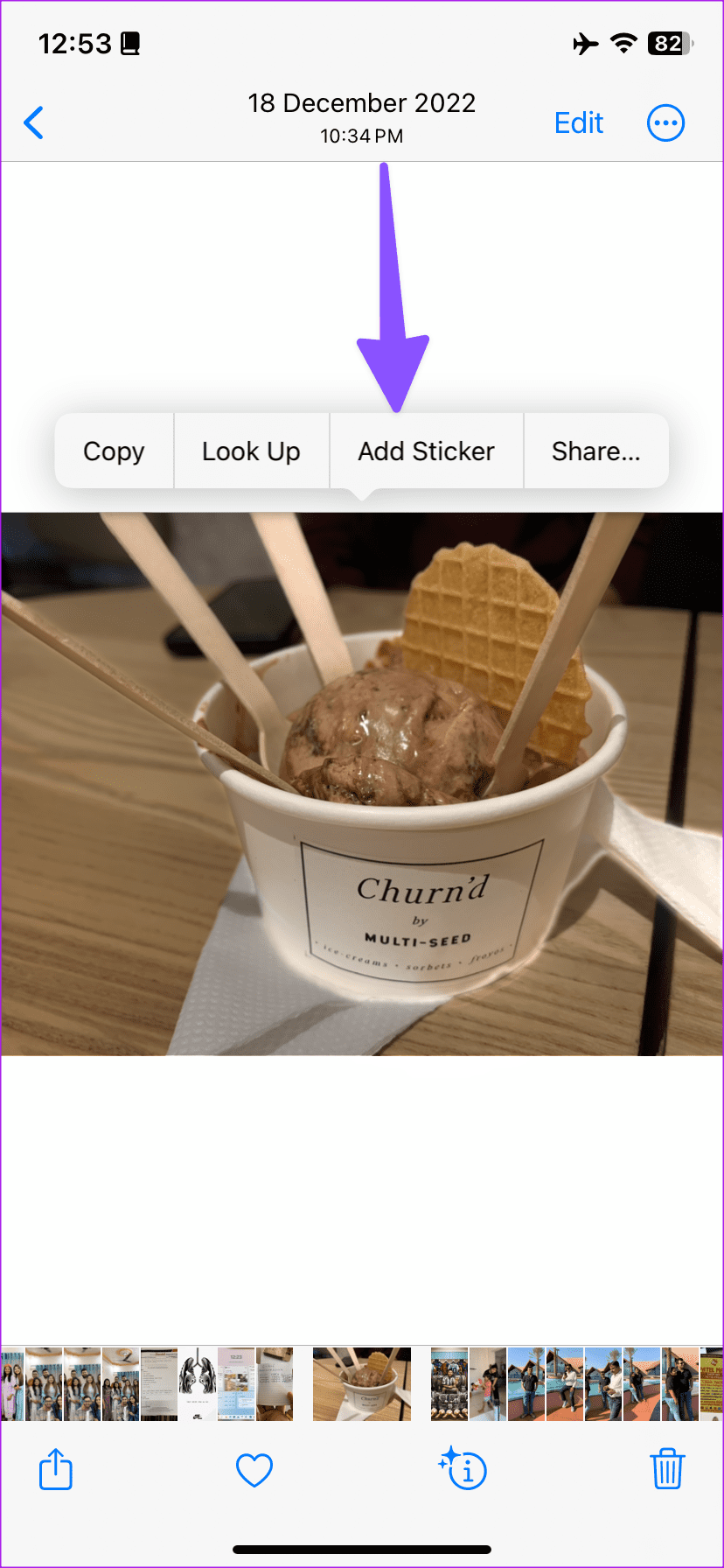Viewport: 724px width, 1568px height.
Task: Tap the Add Sticker option
Action: pyautogui.click(x=426, y=451)
